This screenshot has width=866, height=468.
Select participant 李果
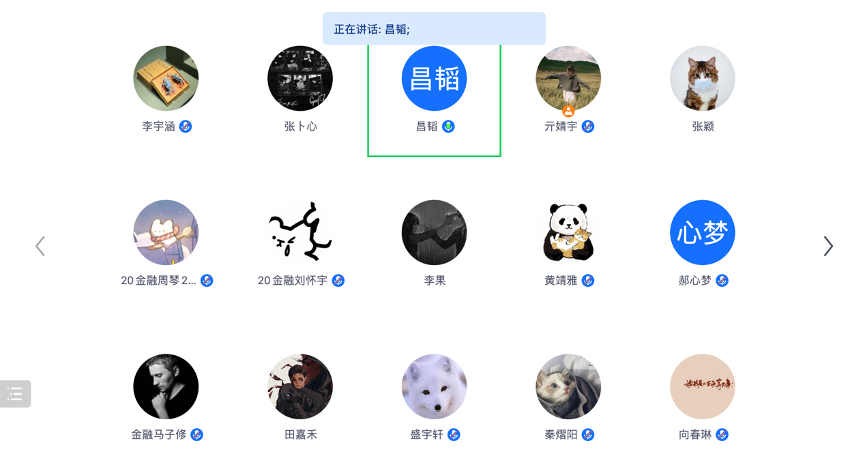(x=434, y=233)
